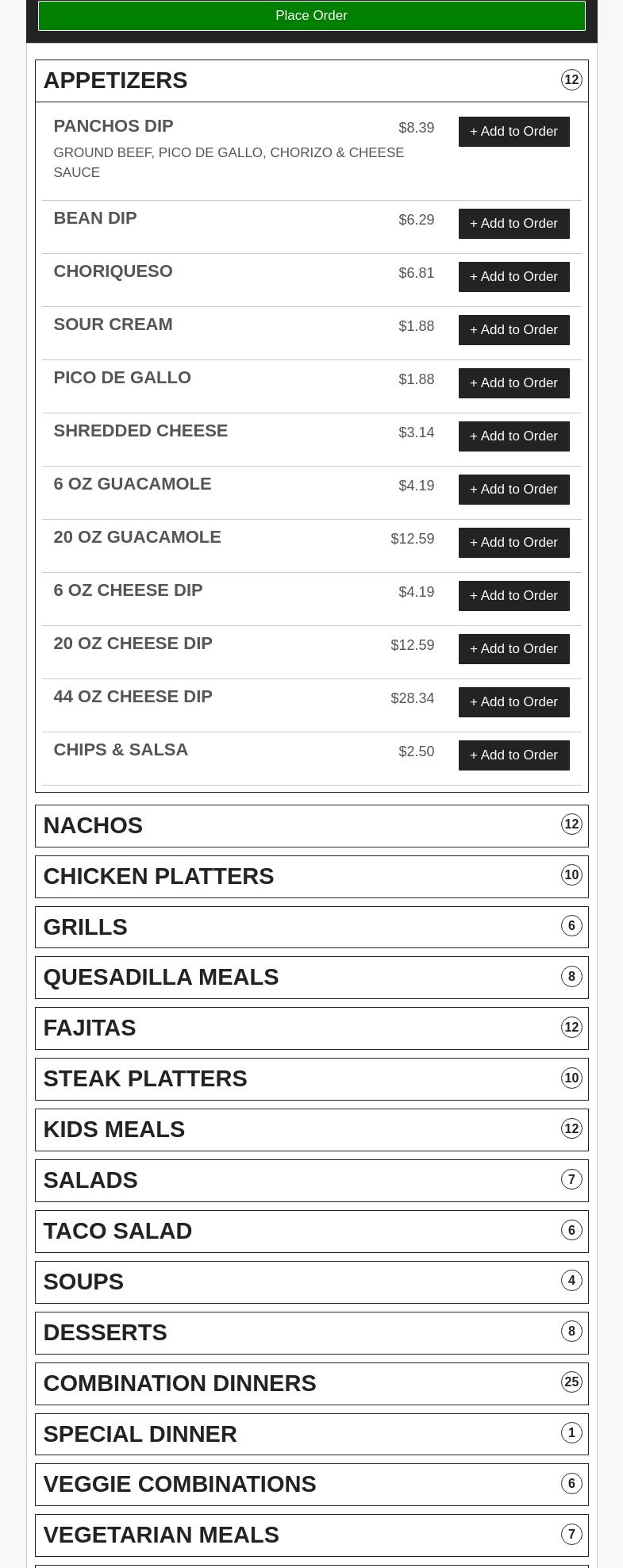
Task: Show the Fajitas menu items
Action: pos(311,1028)
